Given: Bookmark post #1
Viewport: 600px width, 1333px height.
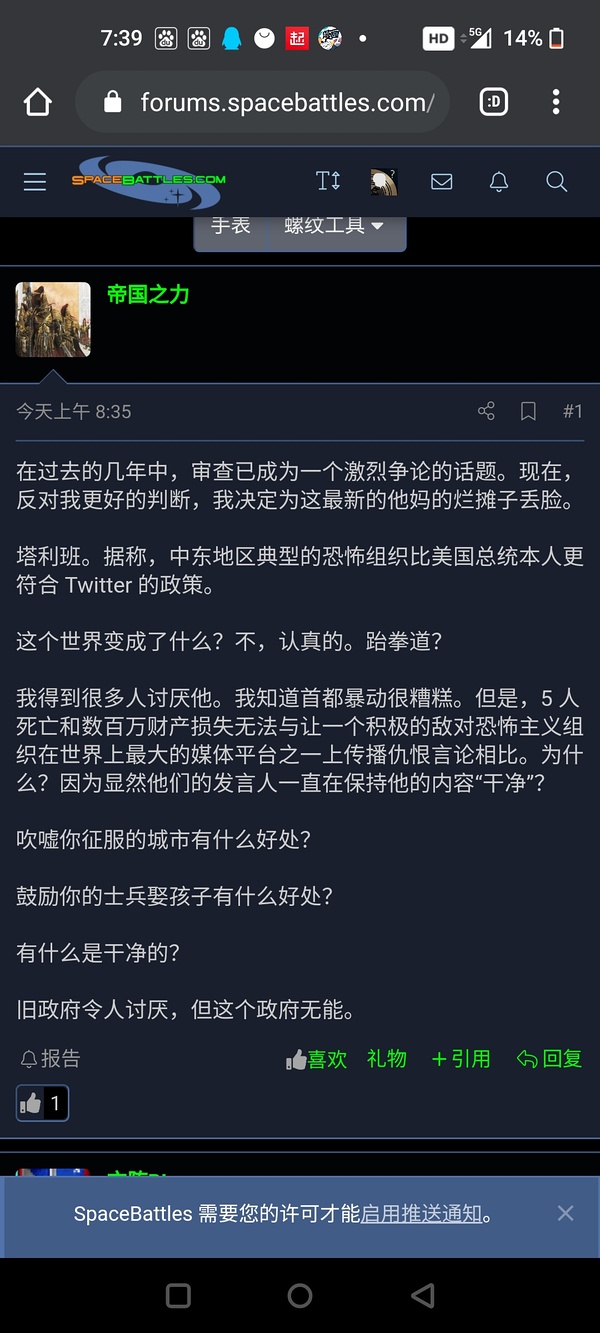Looking at the screenshot, I should (528, 411).
